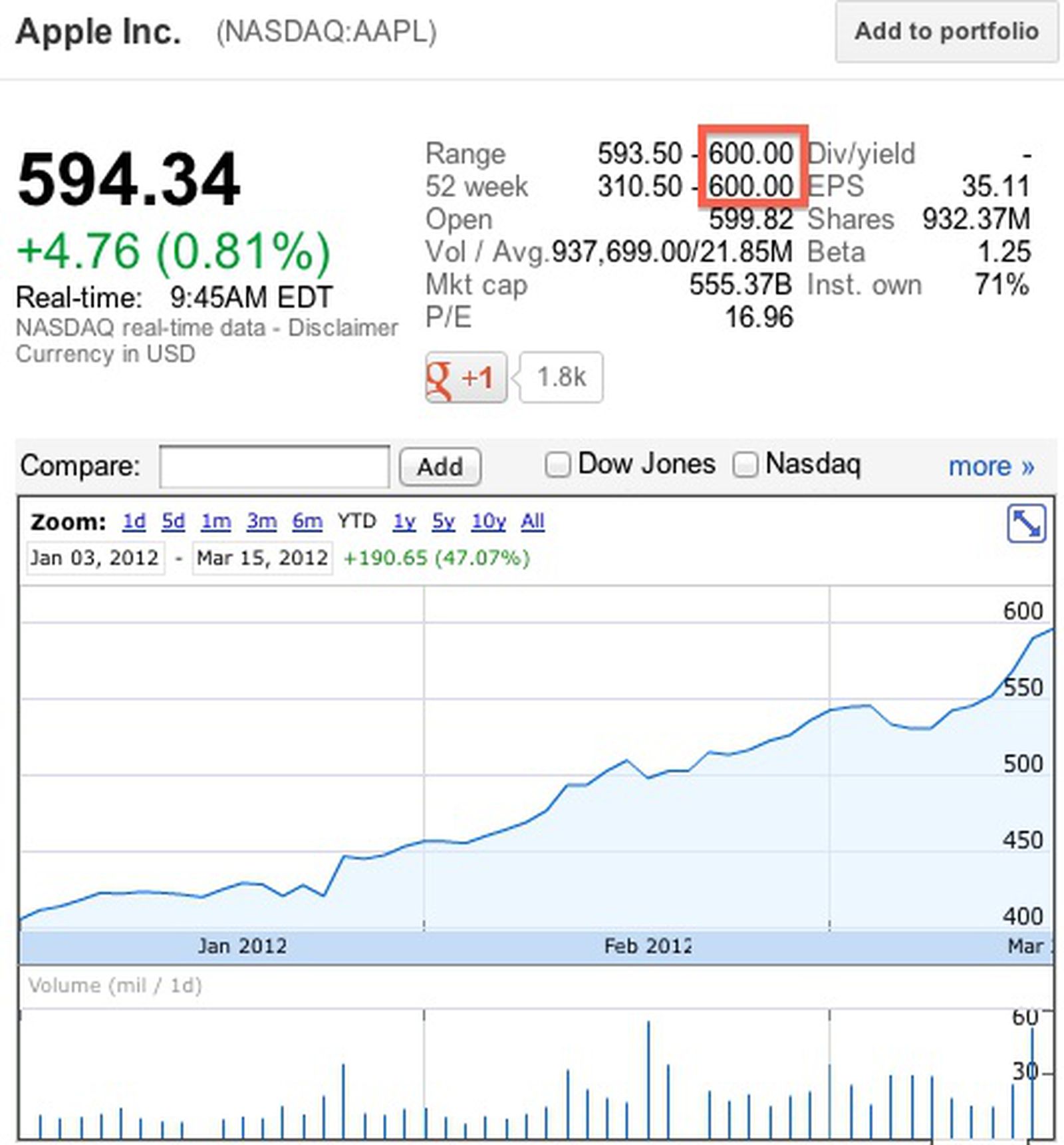Select the 1m zoom range
The height and width of the screenshot is (1145, 1064).
(217, 522)
